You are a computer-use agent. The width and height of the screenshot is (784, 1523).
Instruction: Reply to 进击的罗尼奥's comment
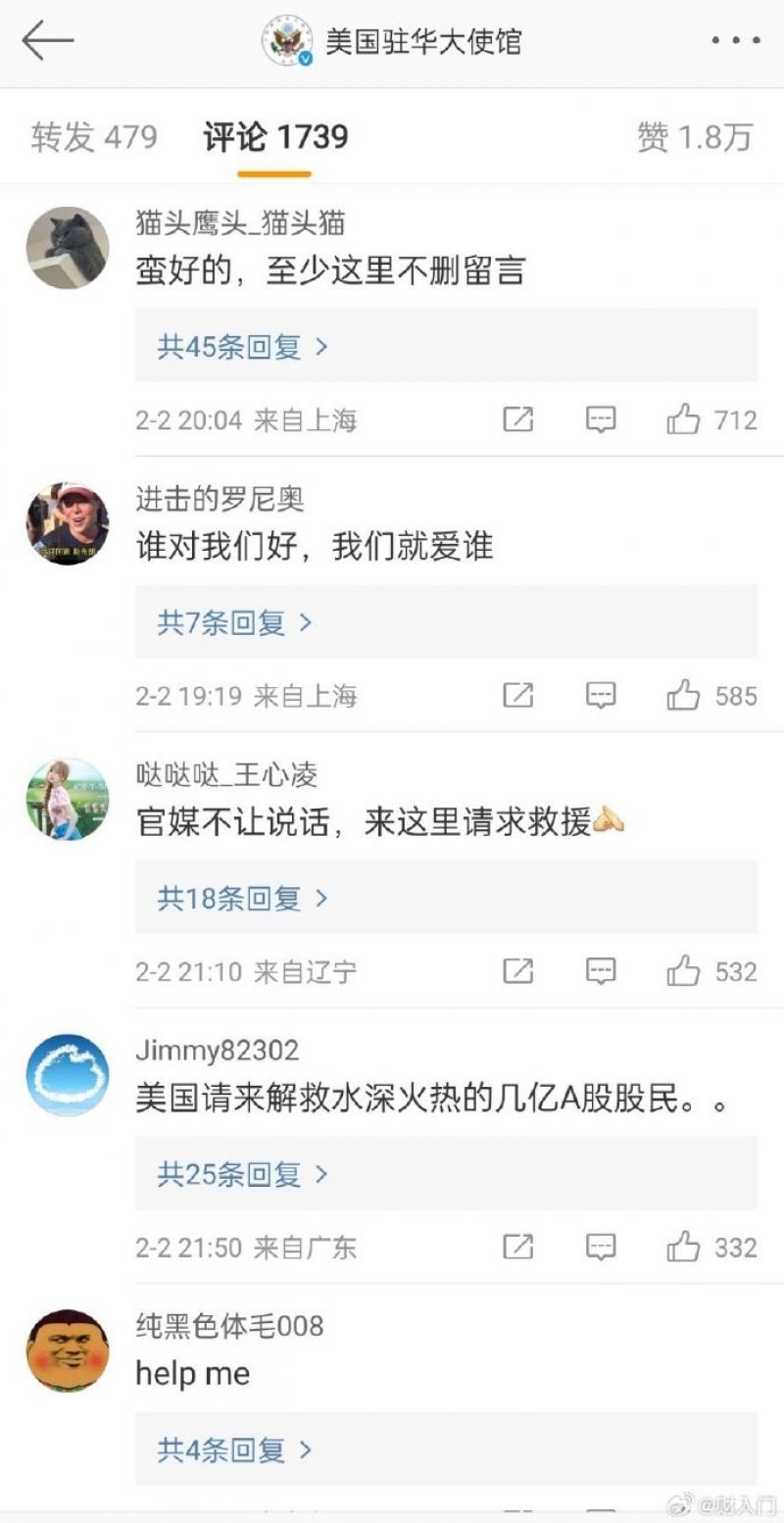(600, 696)
